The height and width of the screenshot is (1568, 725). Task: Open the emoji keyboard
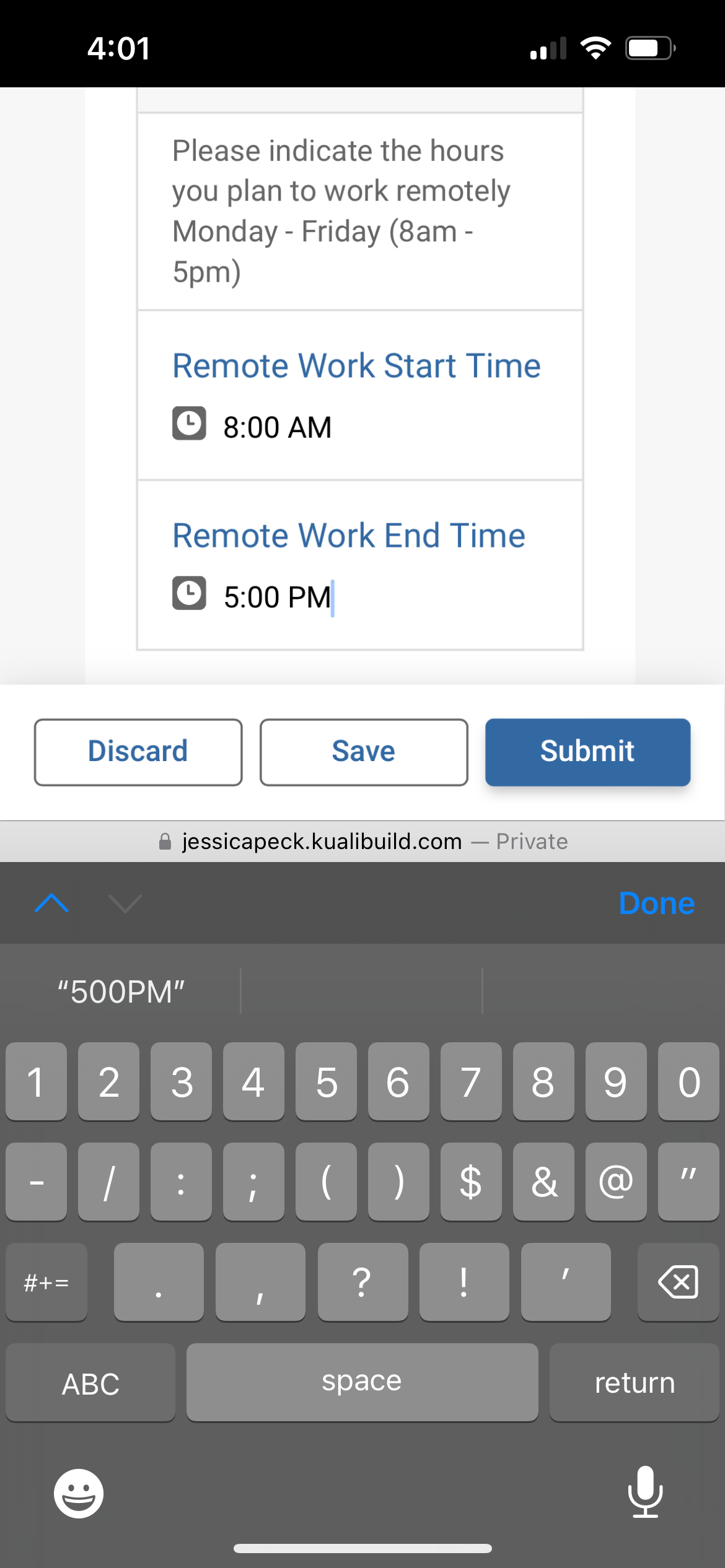pos(79,1493)
